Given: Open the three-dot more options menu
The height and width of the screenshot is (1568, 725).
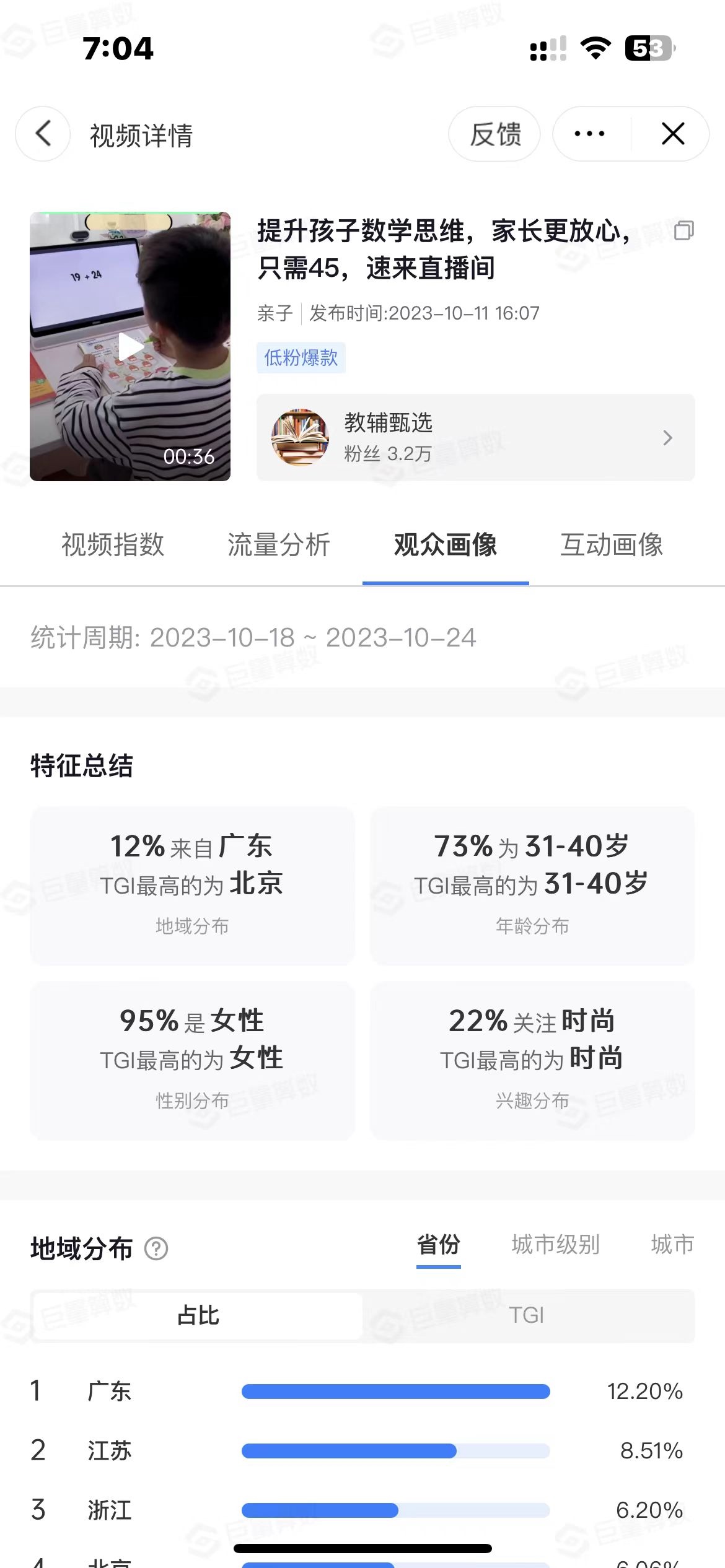Looking at the screenshot, I should pyautogui.click(x=590, y=134).
